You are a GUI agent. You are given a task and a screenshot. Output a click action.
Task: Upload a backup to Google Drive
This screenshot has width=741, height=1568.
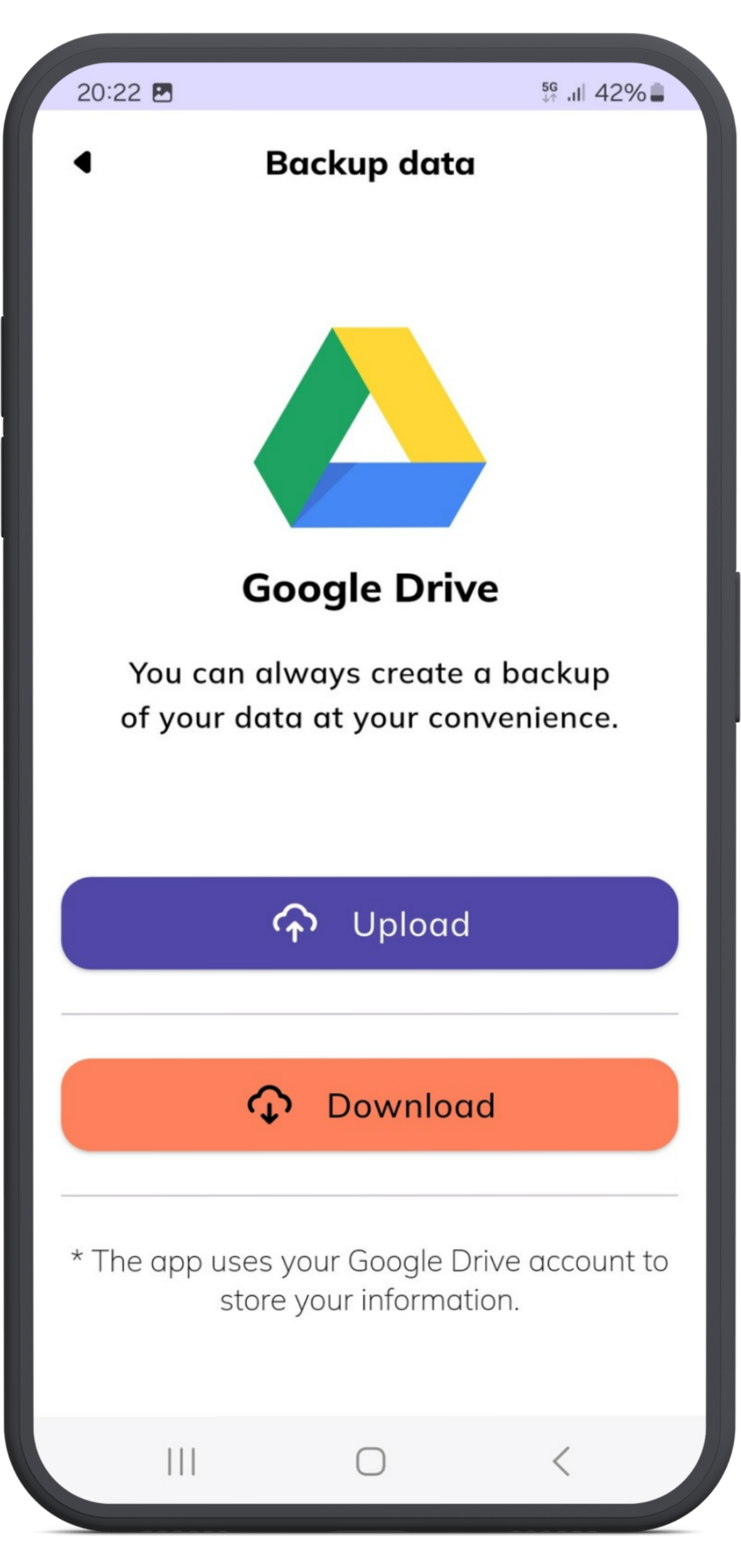[x=370, y=923]
